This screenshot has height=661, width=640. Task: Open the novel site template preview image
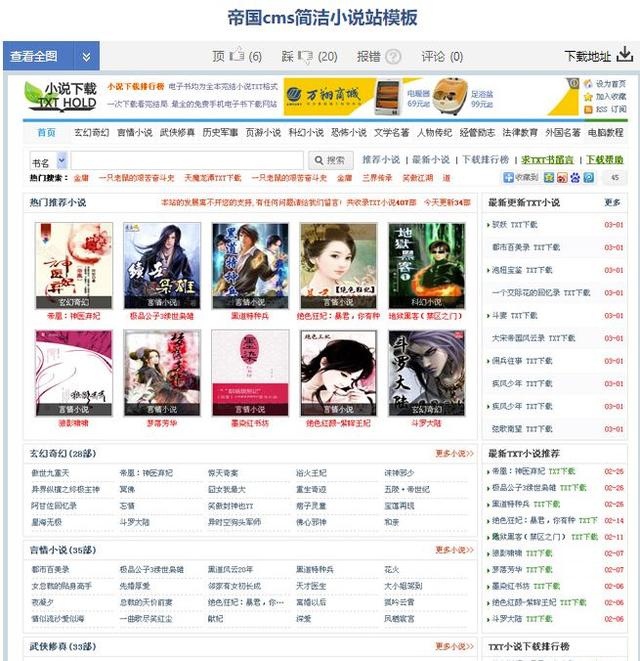tap(320, 370)
